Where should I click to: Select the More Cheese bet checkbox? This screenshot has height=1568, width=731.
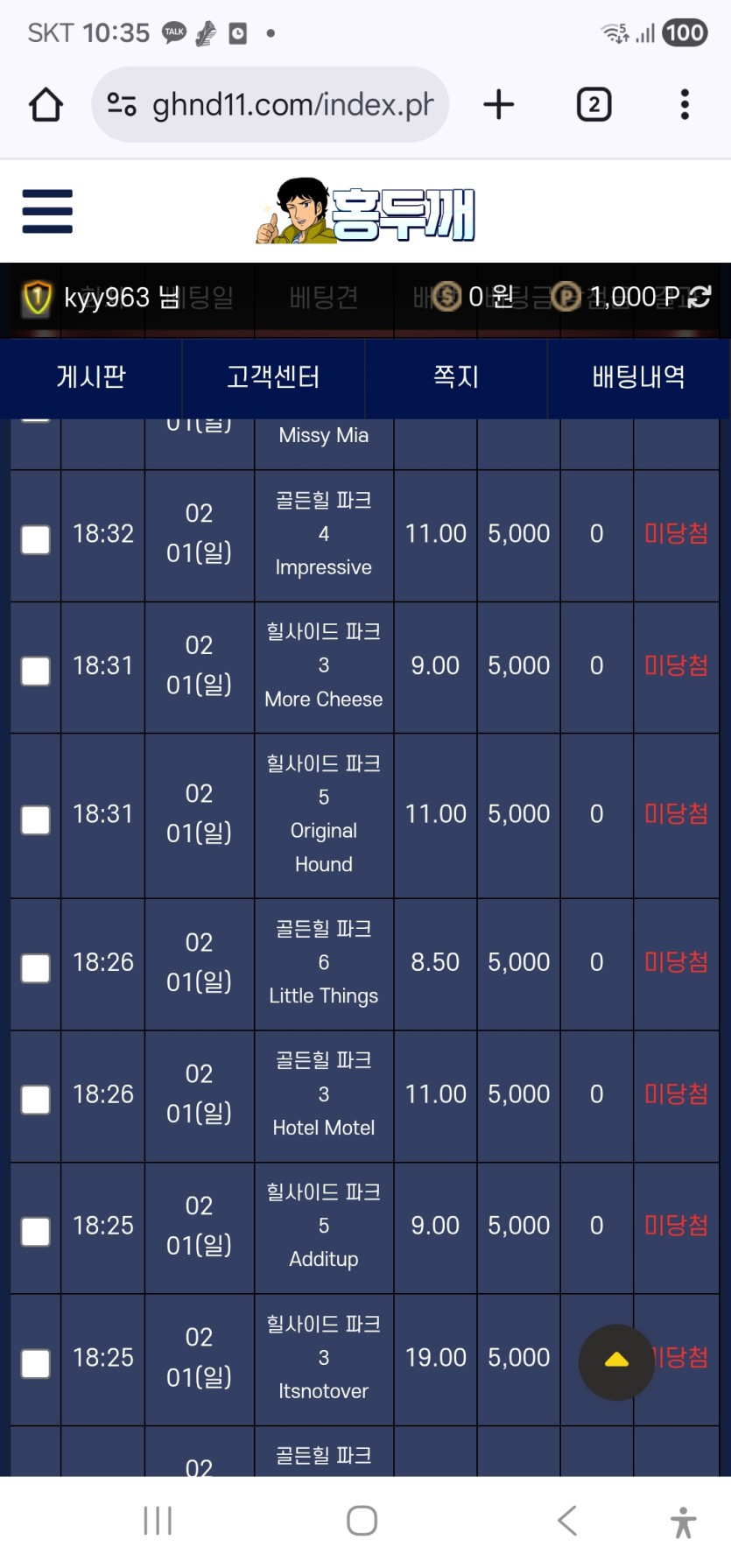(36, 671)
